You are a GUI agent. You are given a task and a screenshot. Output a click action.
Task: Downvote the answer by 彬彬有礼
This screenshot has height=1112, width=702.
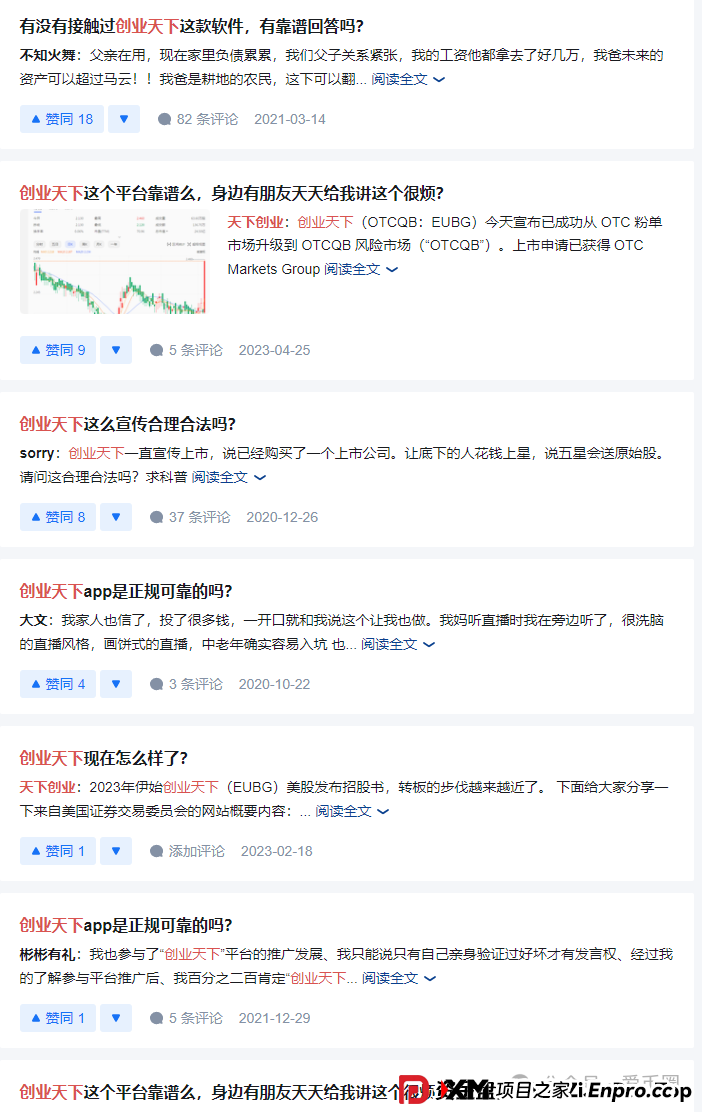(116, 1018)
